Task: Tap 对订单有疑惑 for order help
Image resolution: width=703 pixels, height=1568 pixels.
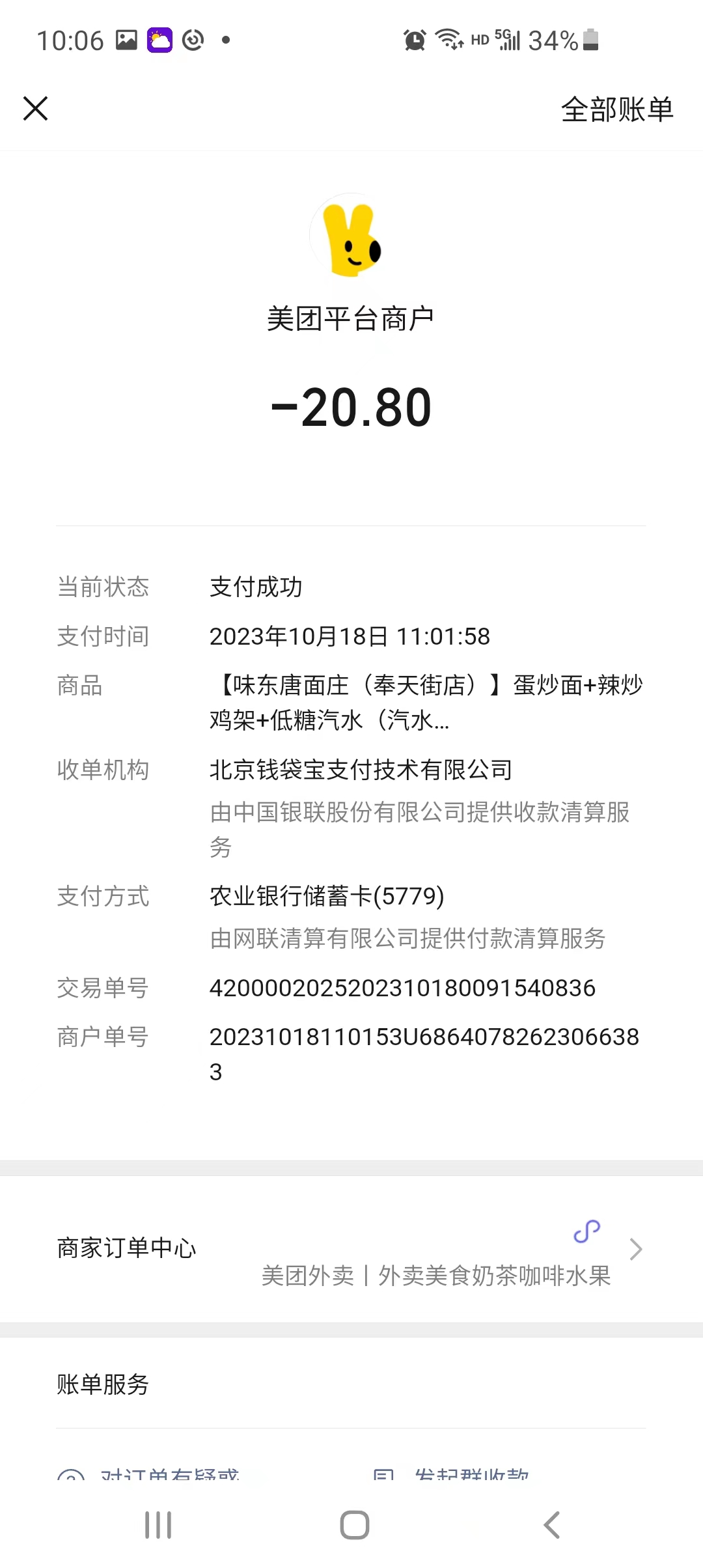Action: click(x=169, y=1474)
